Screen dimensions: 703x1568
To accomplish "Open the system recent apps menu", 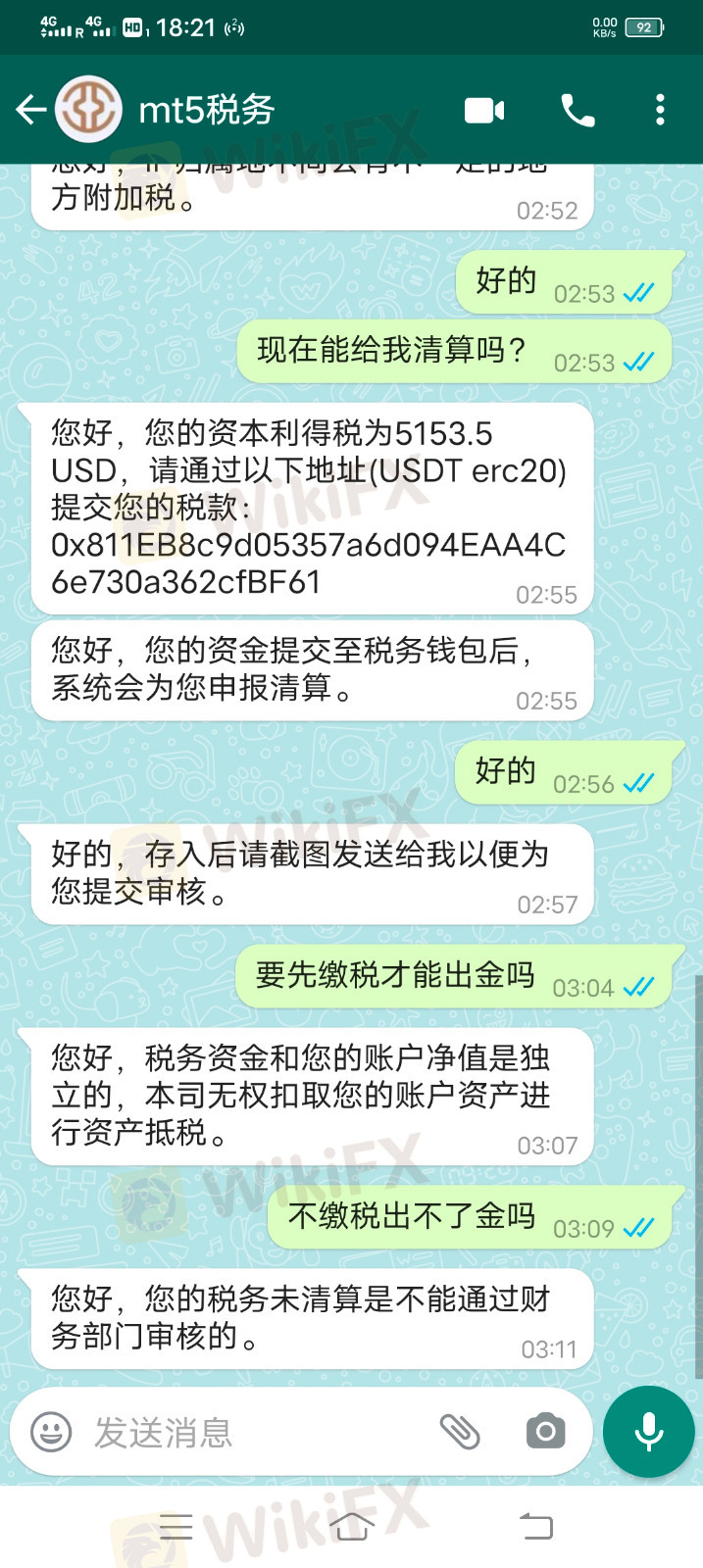I will click(x=176, y=1526).
